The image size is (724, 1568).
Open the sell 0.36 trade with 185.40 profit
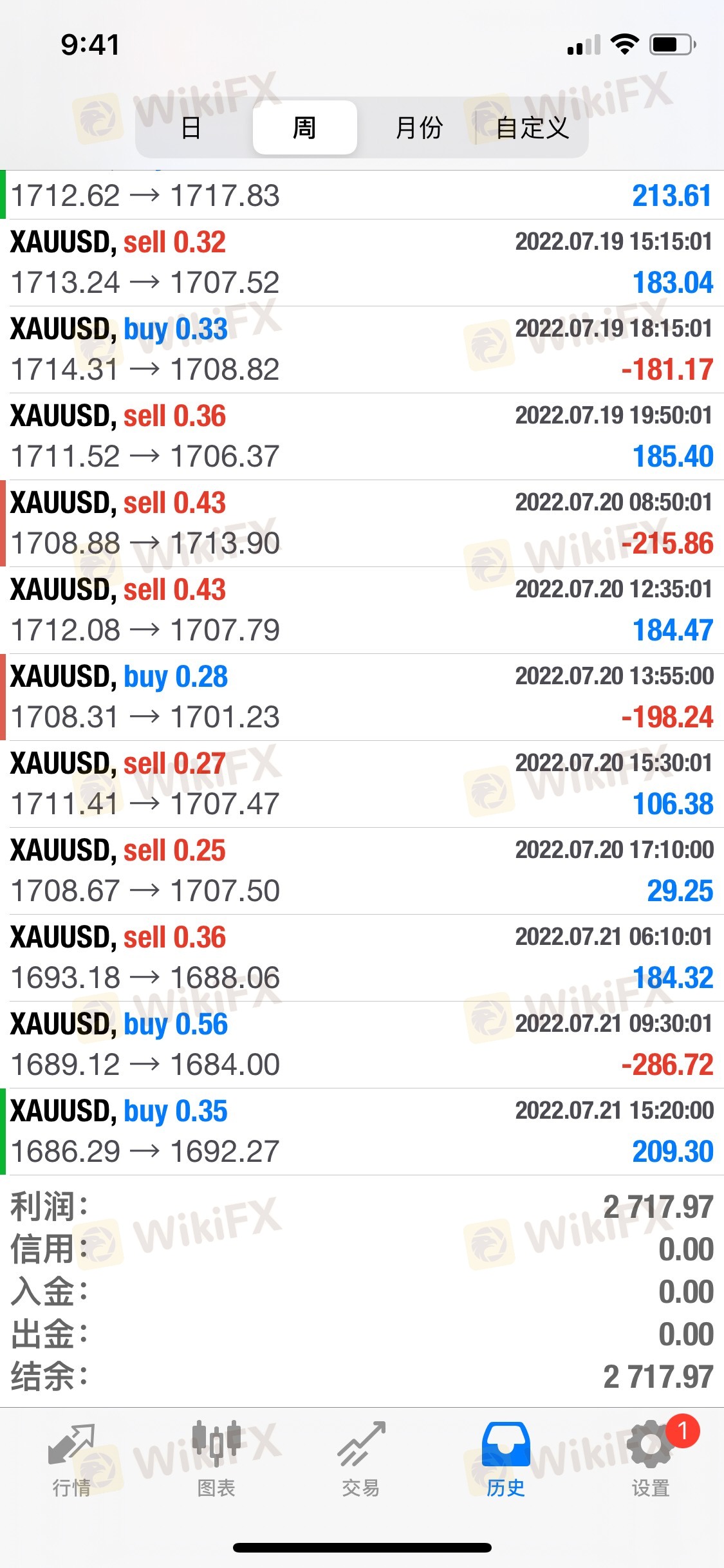click(362, 436)
